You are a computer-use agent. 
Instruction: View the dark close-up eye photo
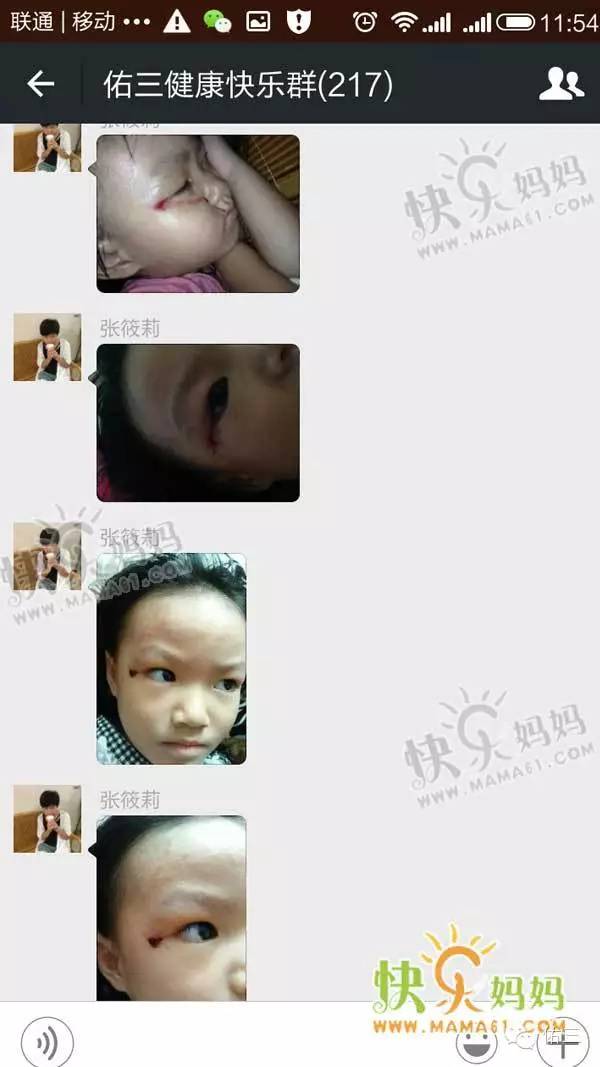[198, 422]
